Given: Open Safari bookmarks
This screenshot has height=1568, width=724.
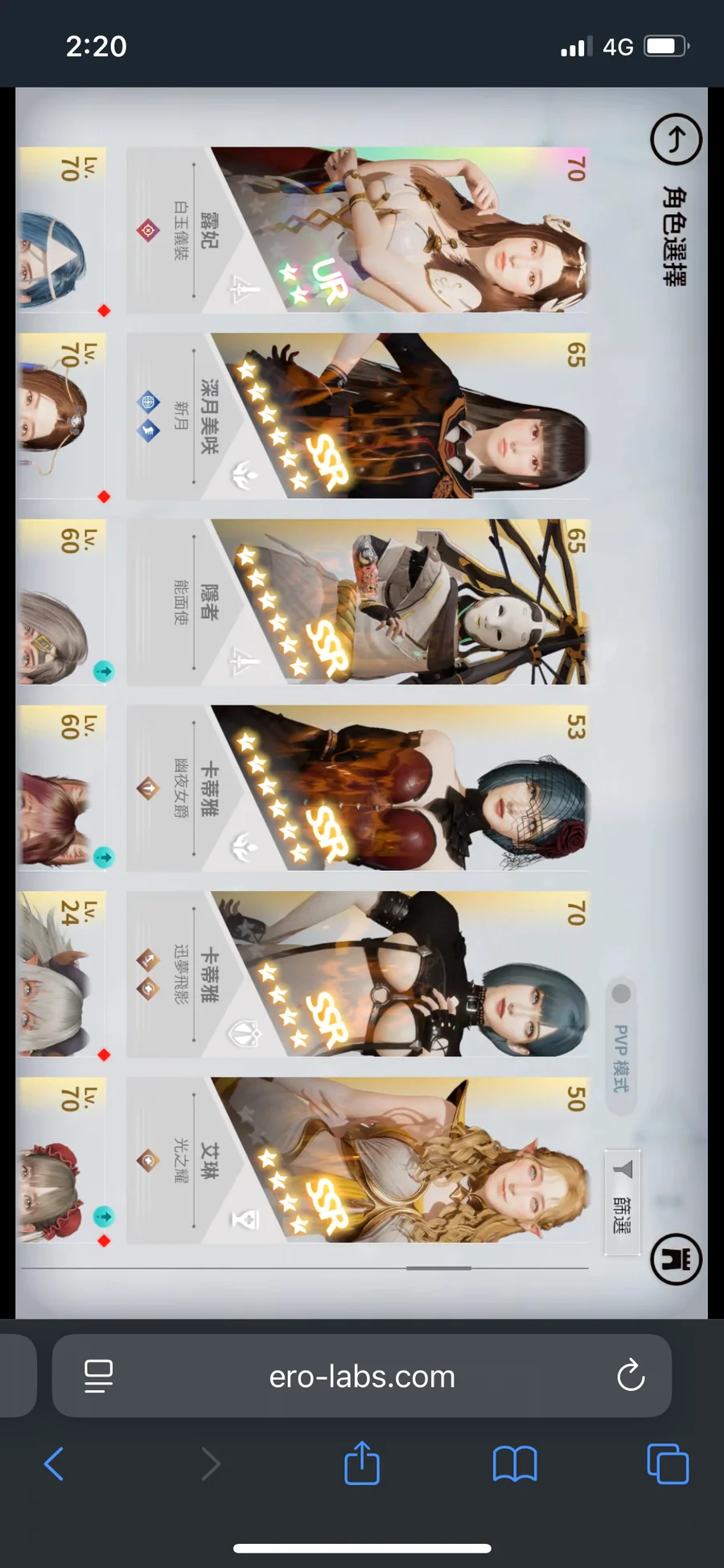Looking at the screenshot, I should click(x=515, y=1463).
